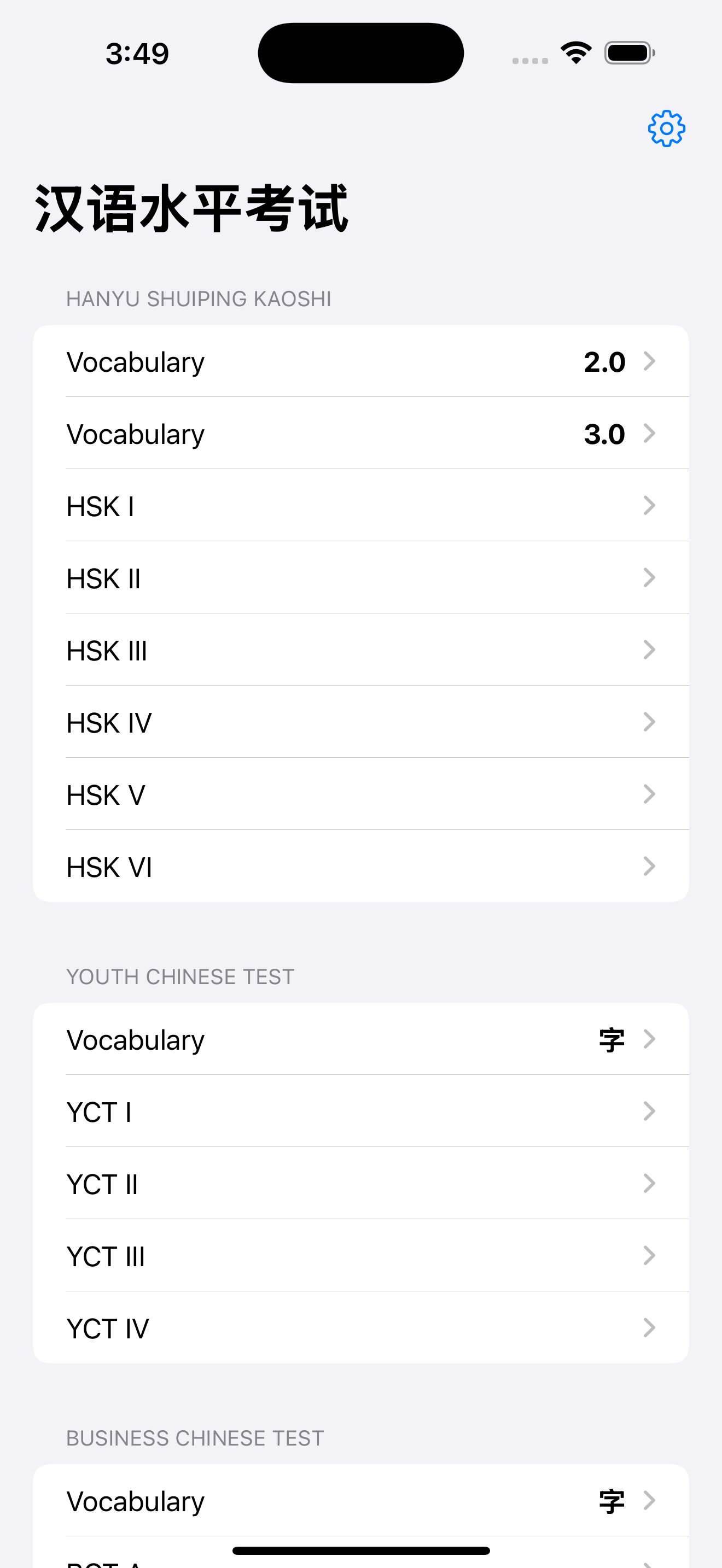Image resolution: width=722 pixels, height=1568 pixels.
Task: Tap the YOUTH CHINESE TEST section header
Action: pyautogui.click(x=180, y=976)
